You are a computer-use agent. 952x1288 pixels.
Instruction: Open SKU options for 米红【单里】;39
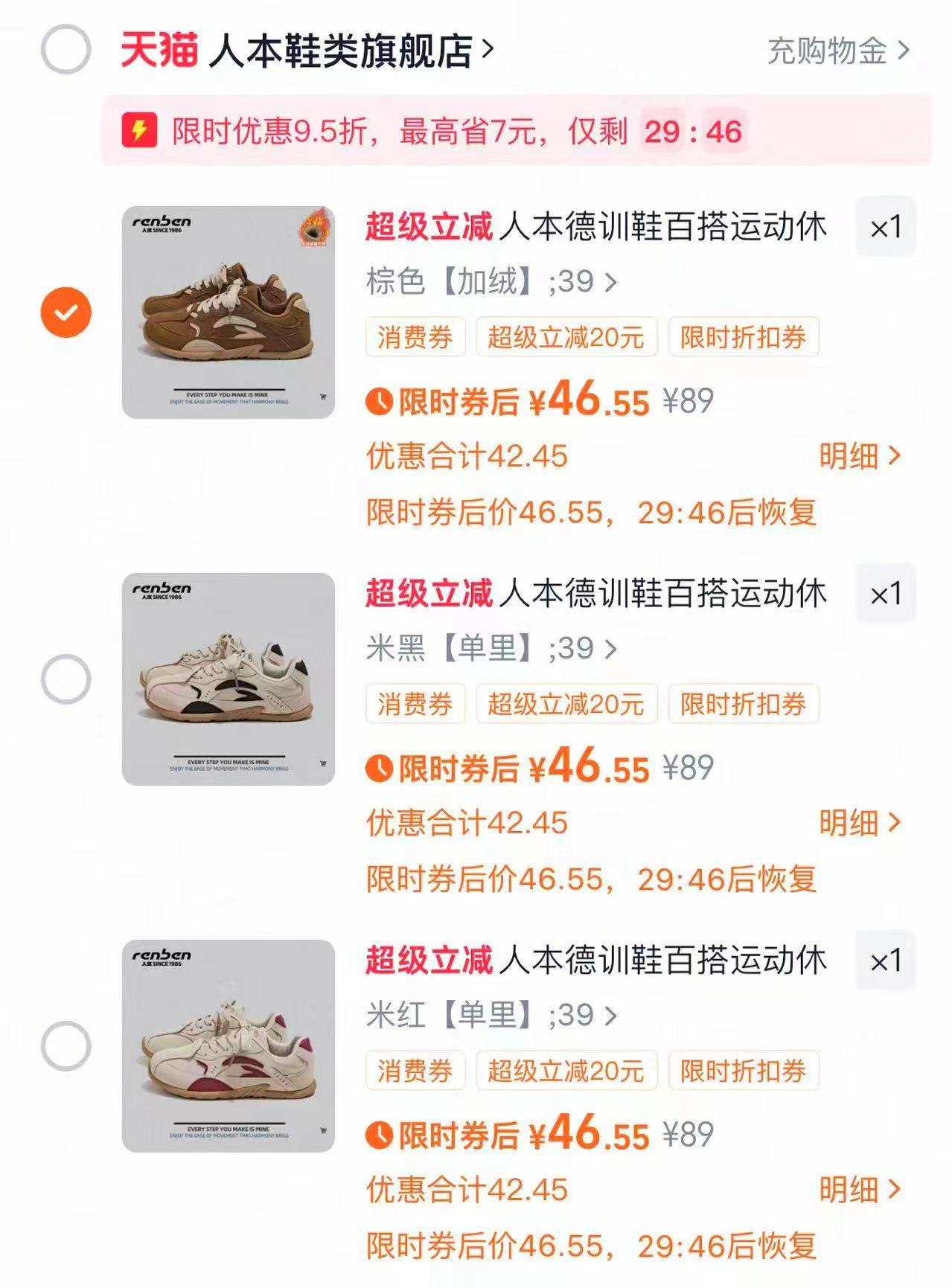point(491,1016)
